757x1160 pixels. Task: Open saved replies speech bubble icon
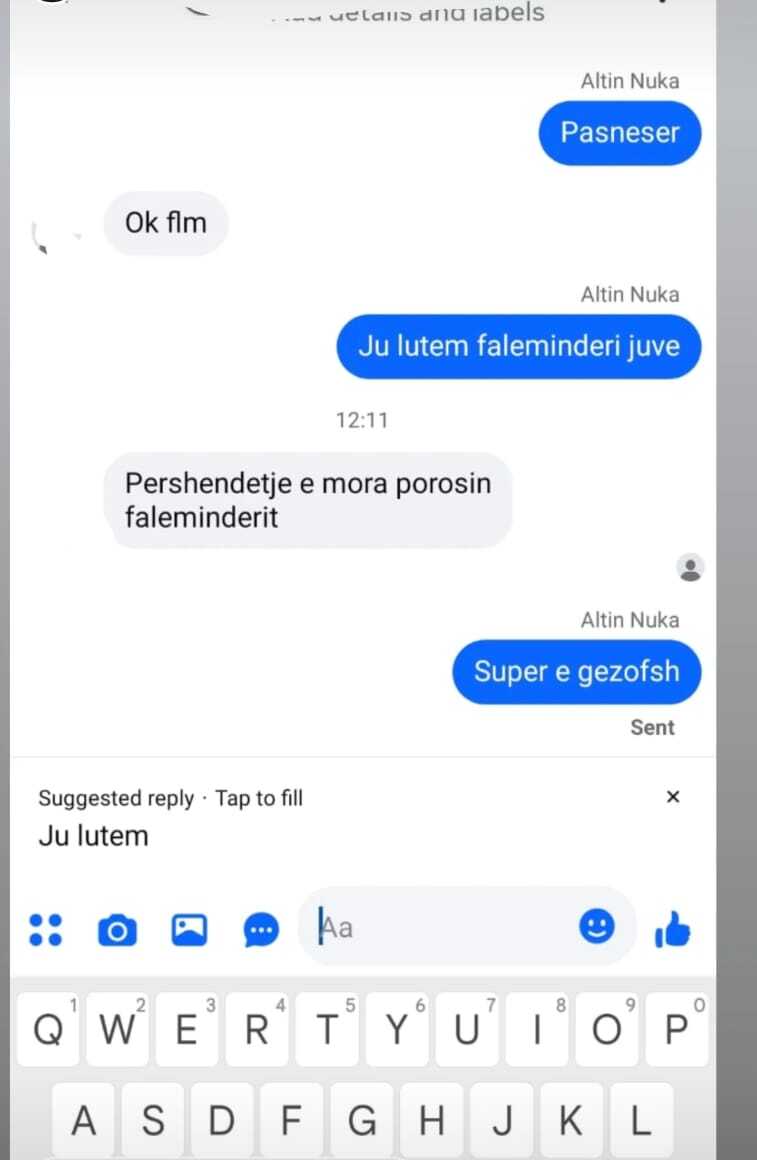[262, 930]
